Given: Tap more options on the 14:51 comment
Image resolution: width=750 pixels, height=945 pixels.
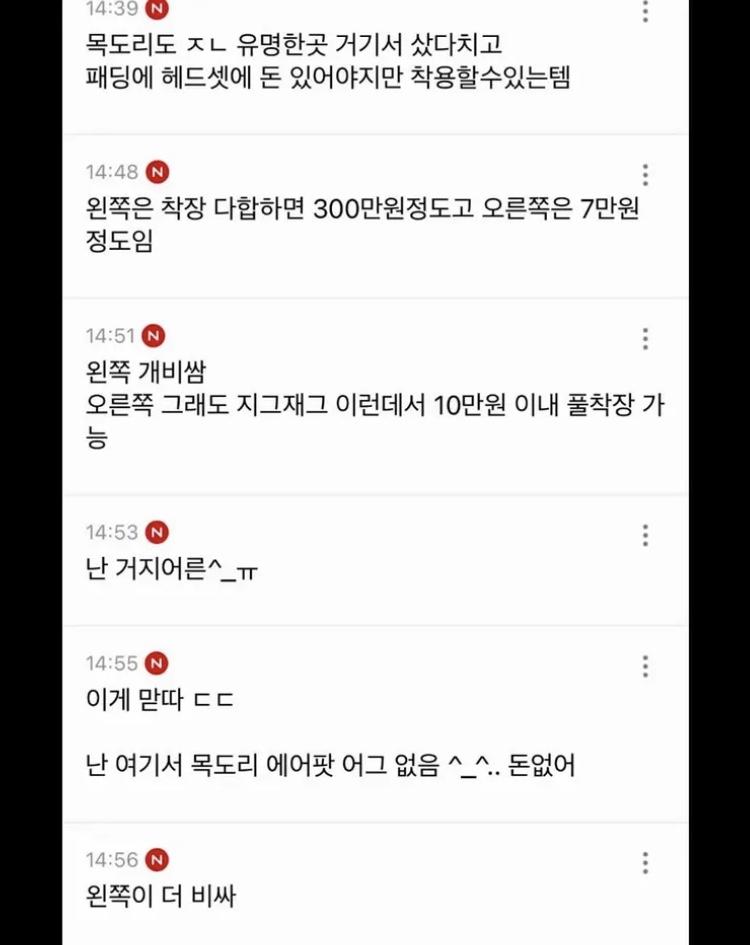Looking at the screenshot, I should coord(646,338).
